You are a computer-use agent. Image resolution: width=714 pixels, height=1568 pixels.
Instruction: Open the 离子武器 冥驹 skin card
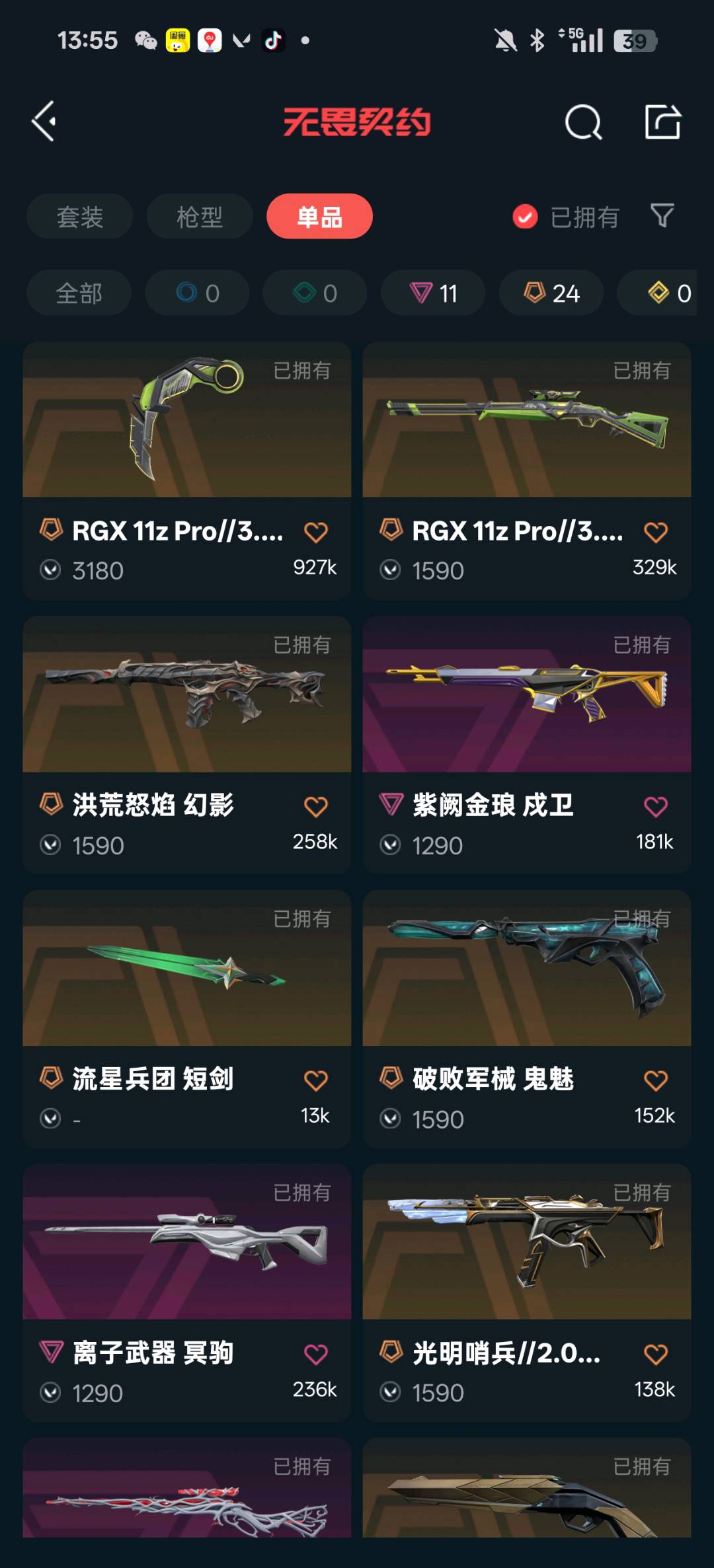(x=186, y=1292)
